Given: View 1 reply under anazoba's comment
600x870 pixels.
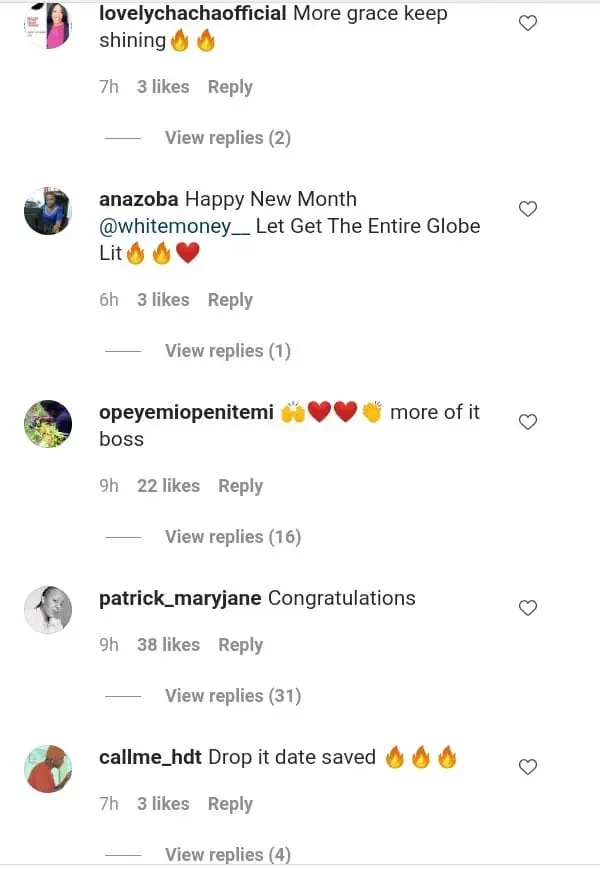Looking at the screenshot, I should [227, 351].
